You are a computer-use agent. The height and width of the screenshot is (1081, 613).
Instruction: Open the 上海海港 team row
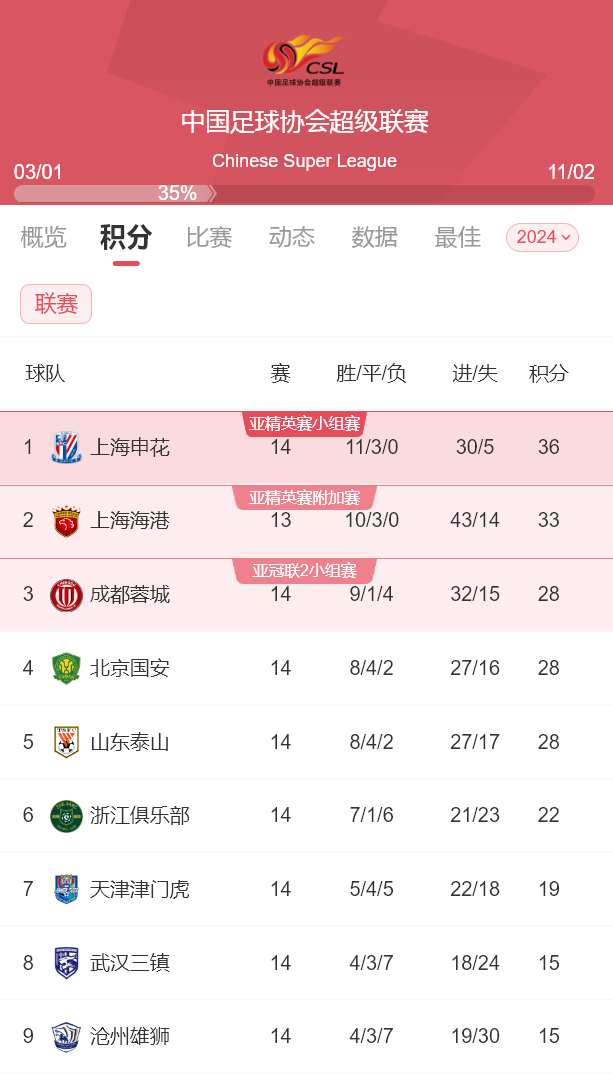click(x=306, y=521)
